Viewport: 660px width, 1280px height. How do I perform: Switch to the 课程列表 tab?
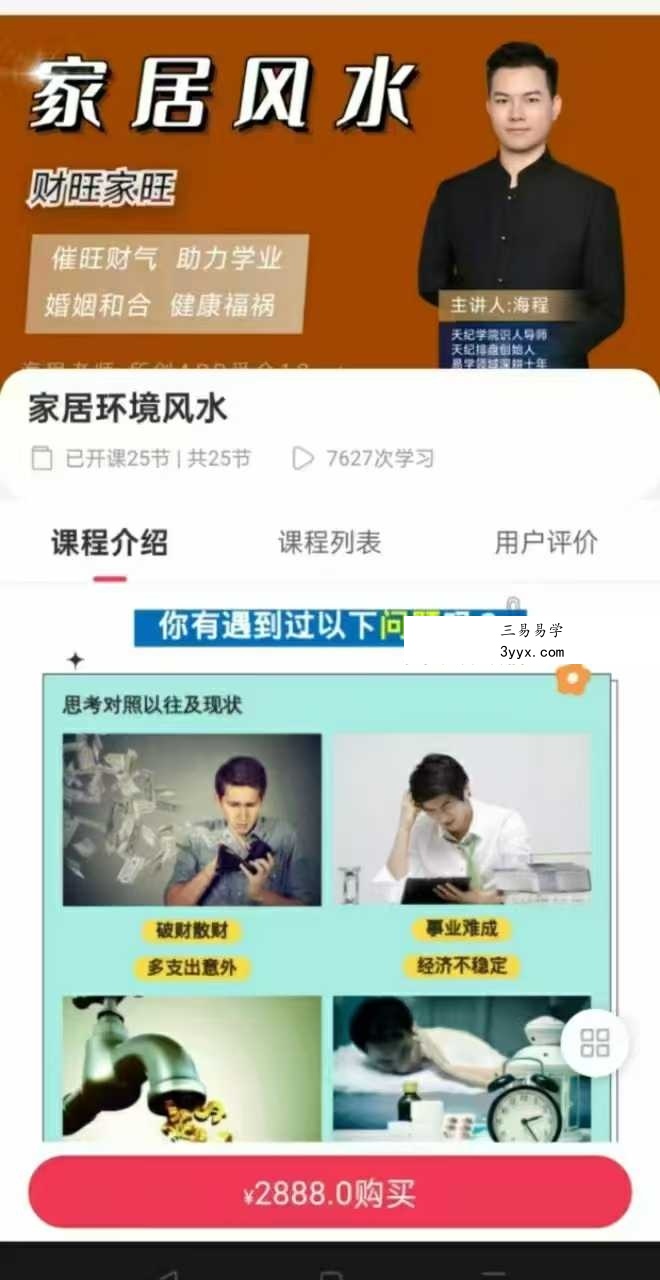[329, 543]
